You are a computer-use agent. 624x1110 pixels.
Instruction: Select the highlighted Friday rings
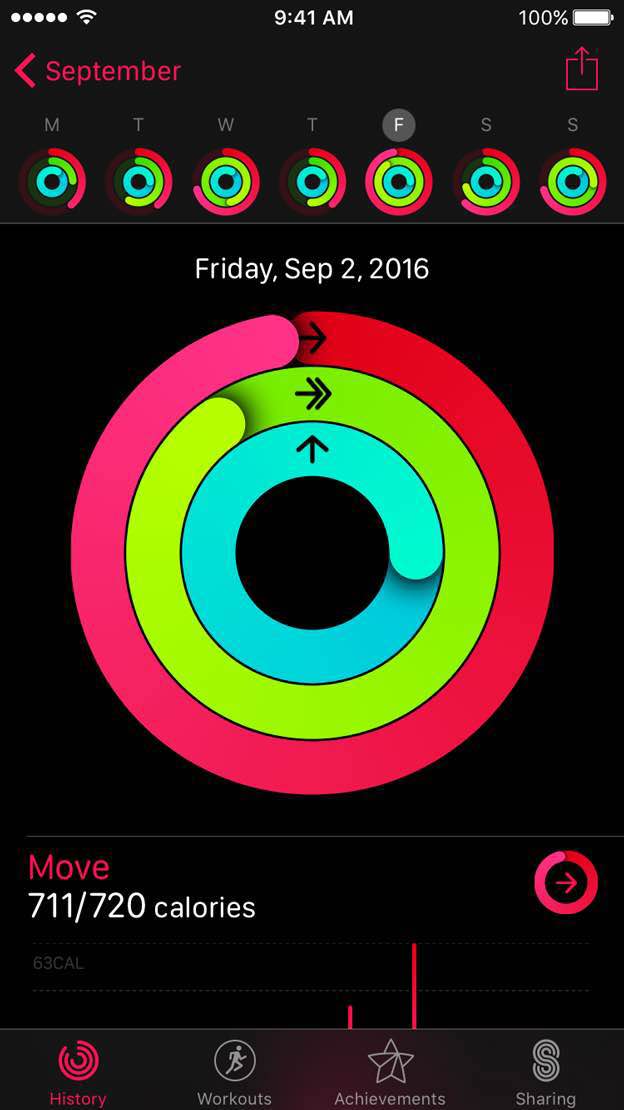click(399, 181)
